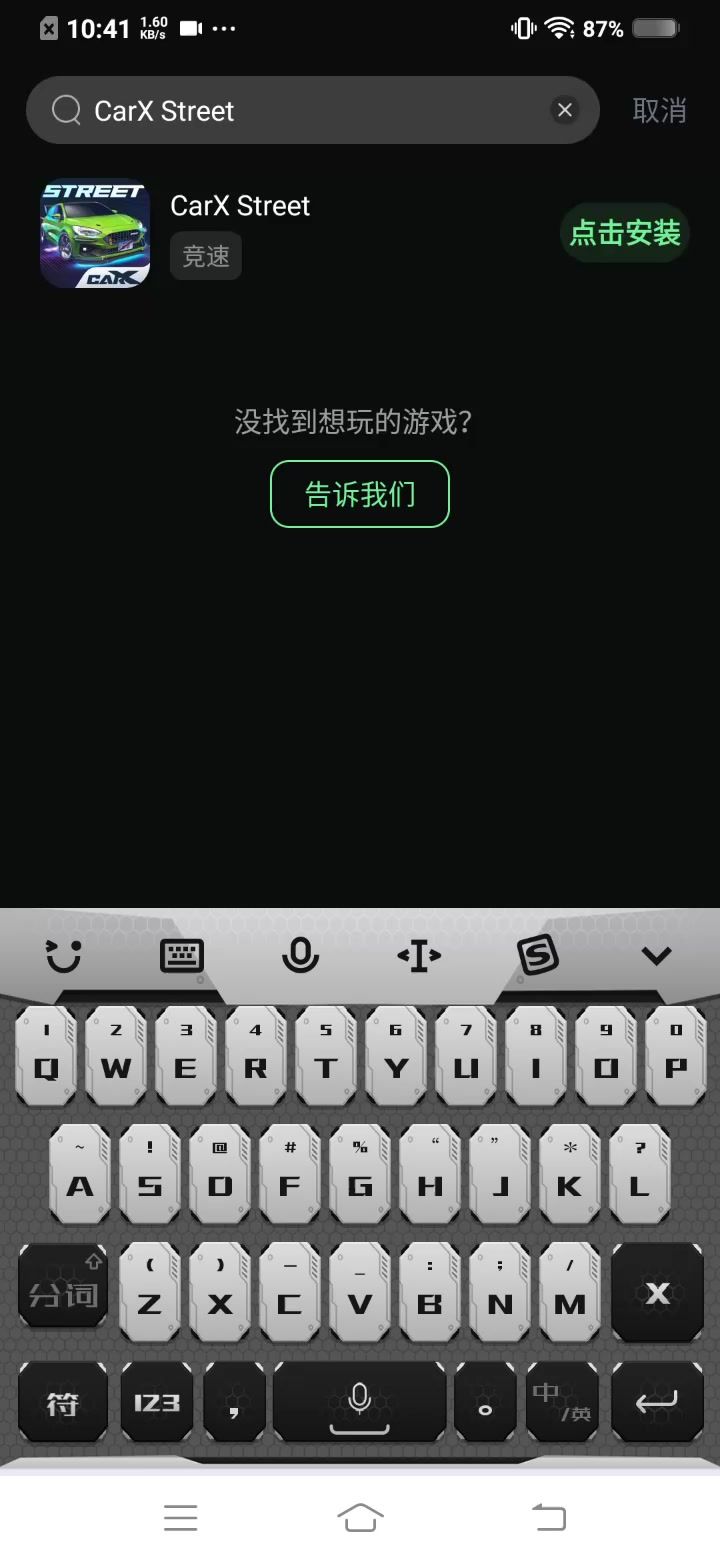The height and width of the screenshot is (1560, 720).
Task: Start voice input from keyboard toolbar microphone
Action: 299,956
